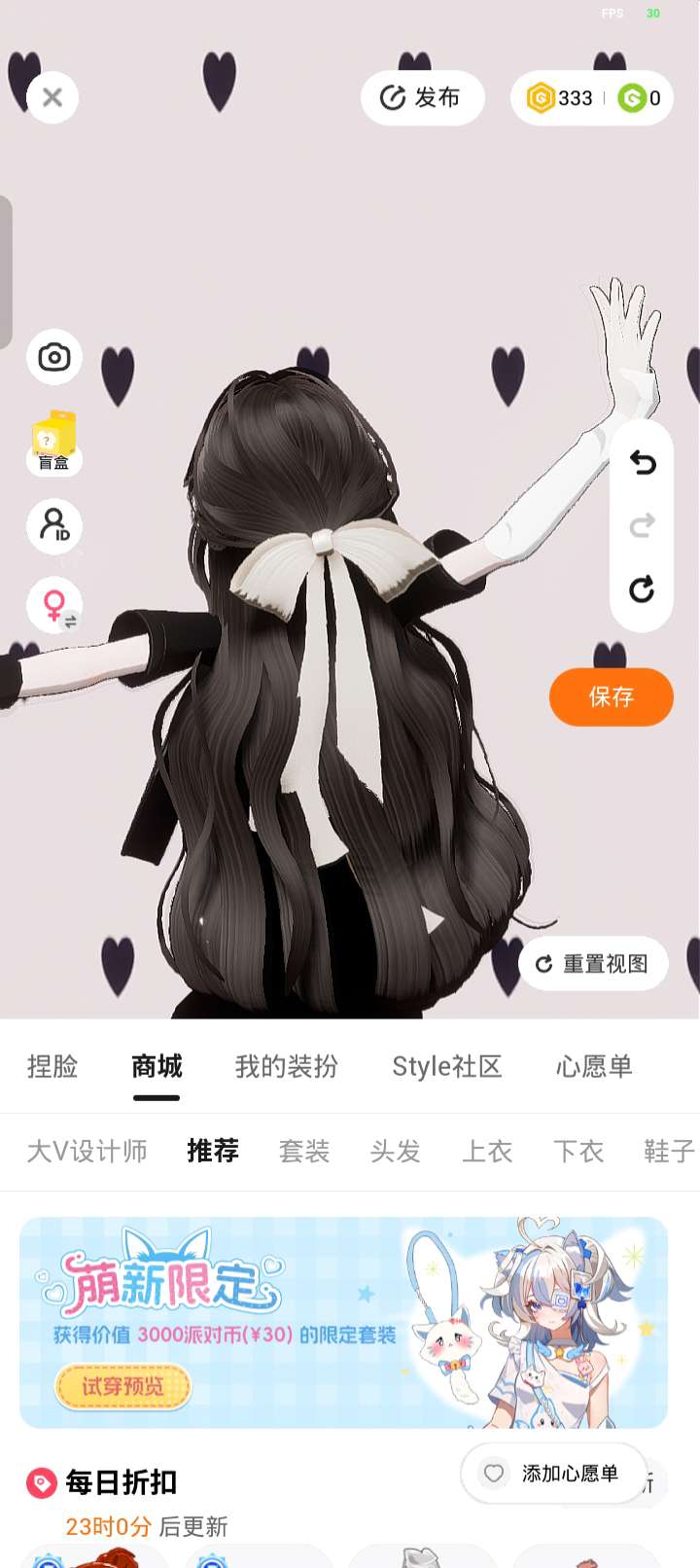Select the 头发 hair category
This screenshot has width=700, height=1568.
click(395, 1151)
